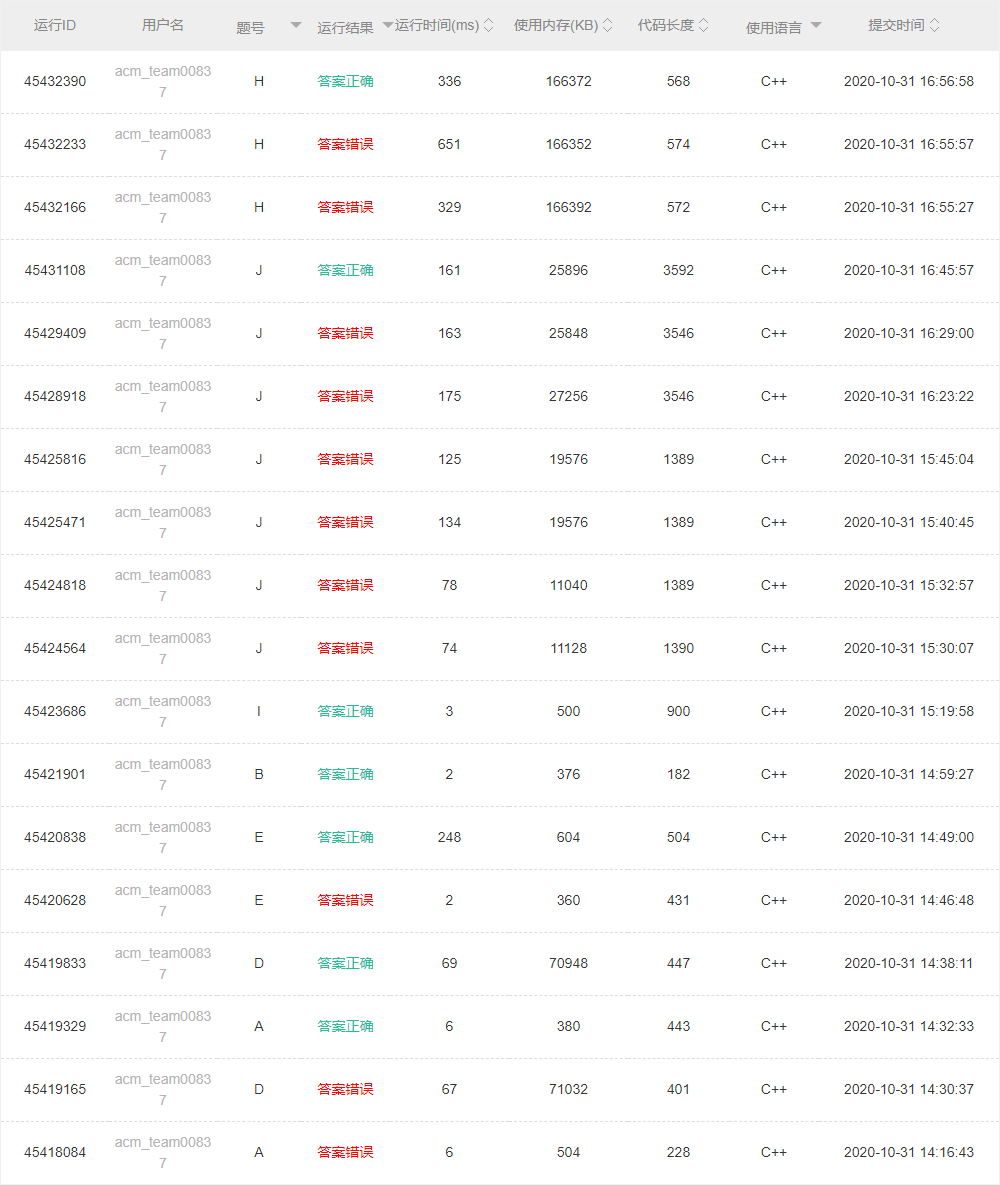View 答案错误 result of submission 45432233
Image resolution: width=1000 pixels, height=1185 pixels.
(x=345, y=144)
